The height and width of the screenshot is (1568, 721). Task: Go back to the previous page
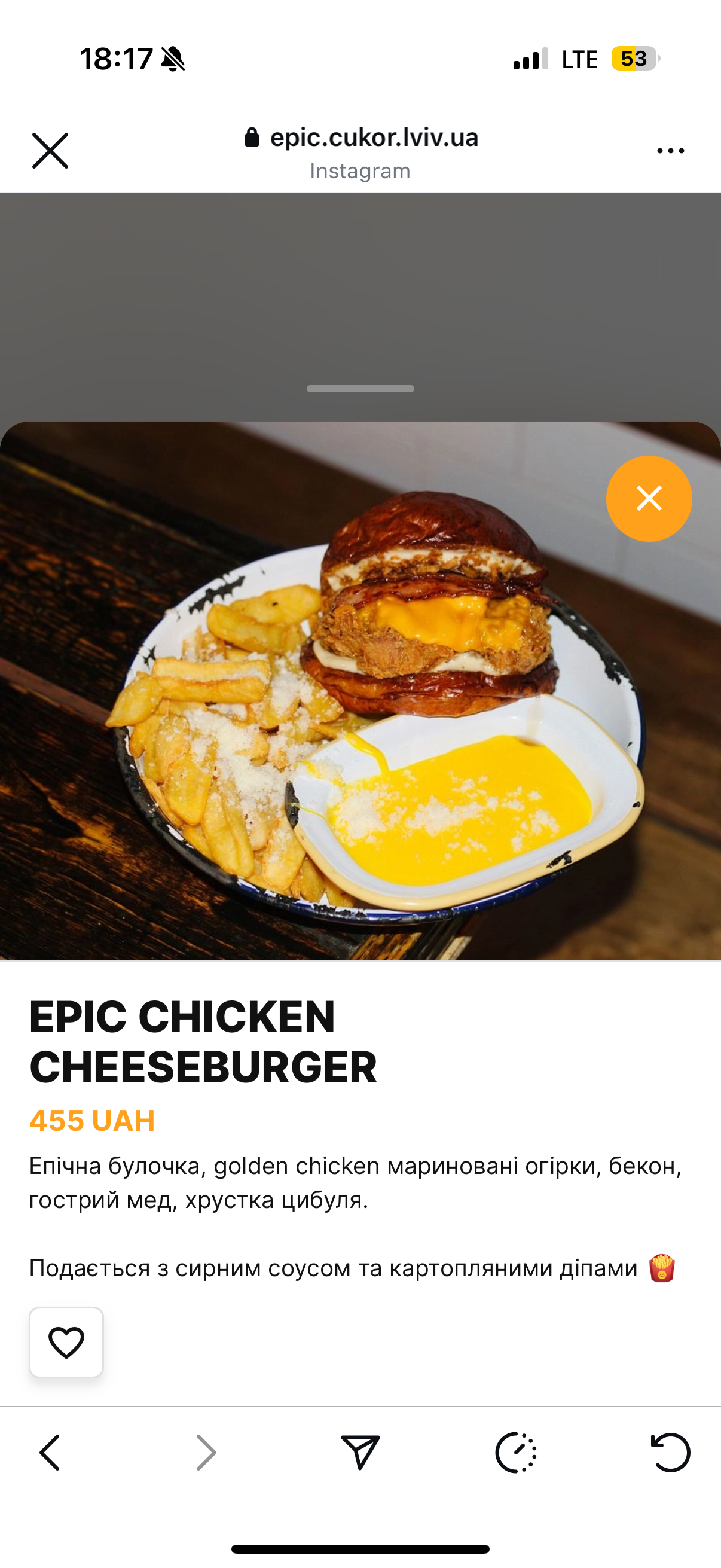pyautogui.click(x=50, y=1453)
